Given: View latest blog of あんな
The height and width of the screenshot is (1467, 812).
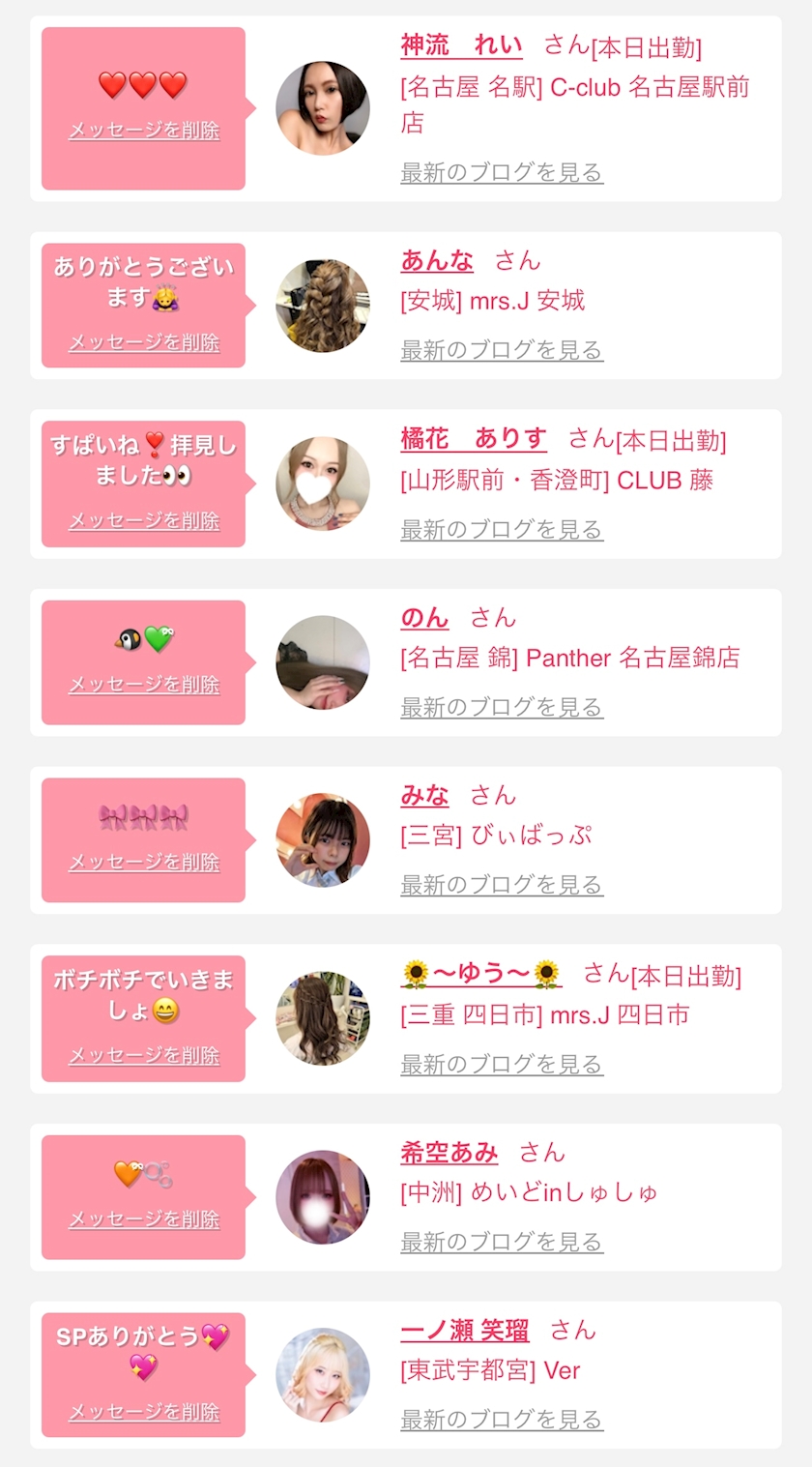Looking at the screenshot, I should [502, 350].
